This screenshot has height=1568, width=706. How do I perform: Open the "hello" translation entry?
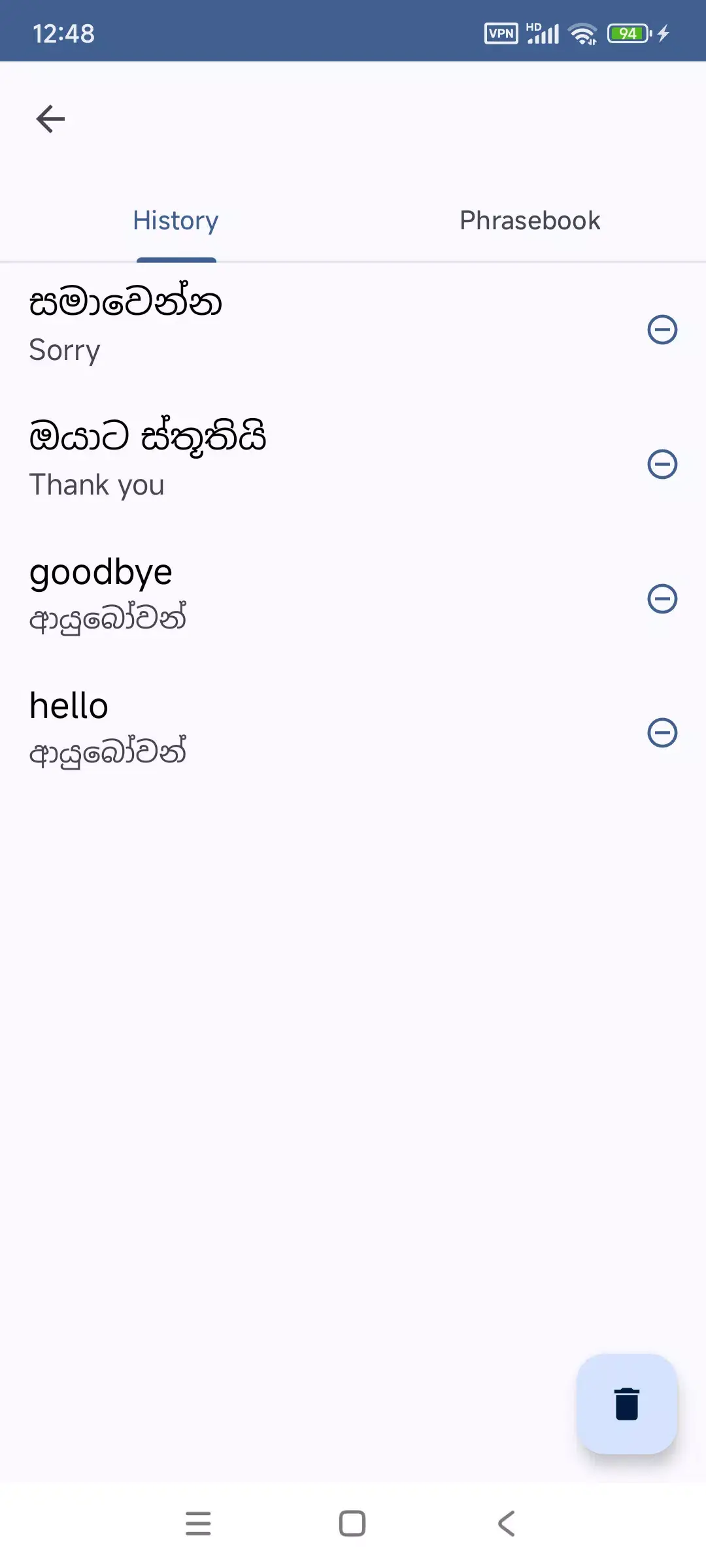click(x=261, y=725)
